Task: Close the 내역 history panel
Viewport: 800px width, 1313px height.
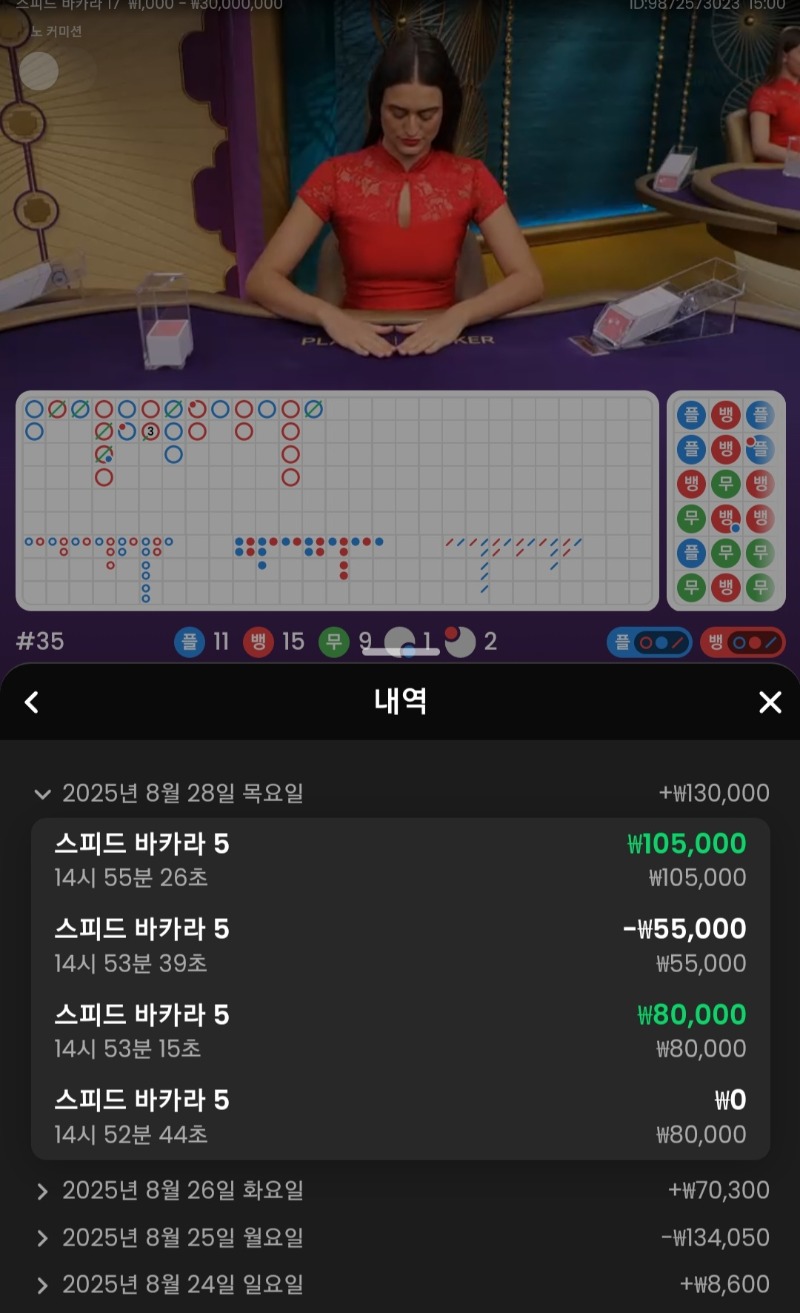Action: (769, 702)
